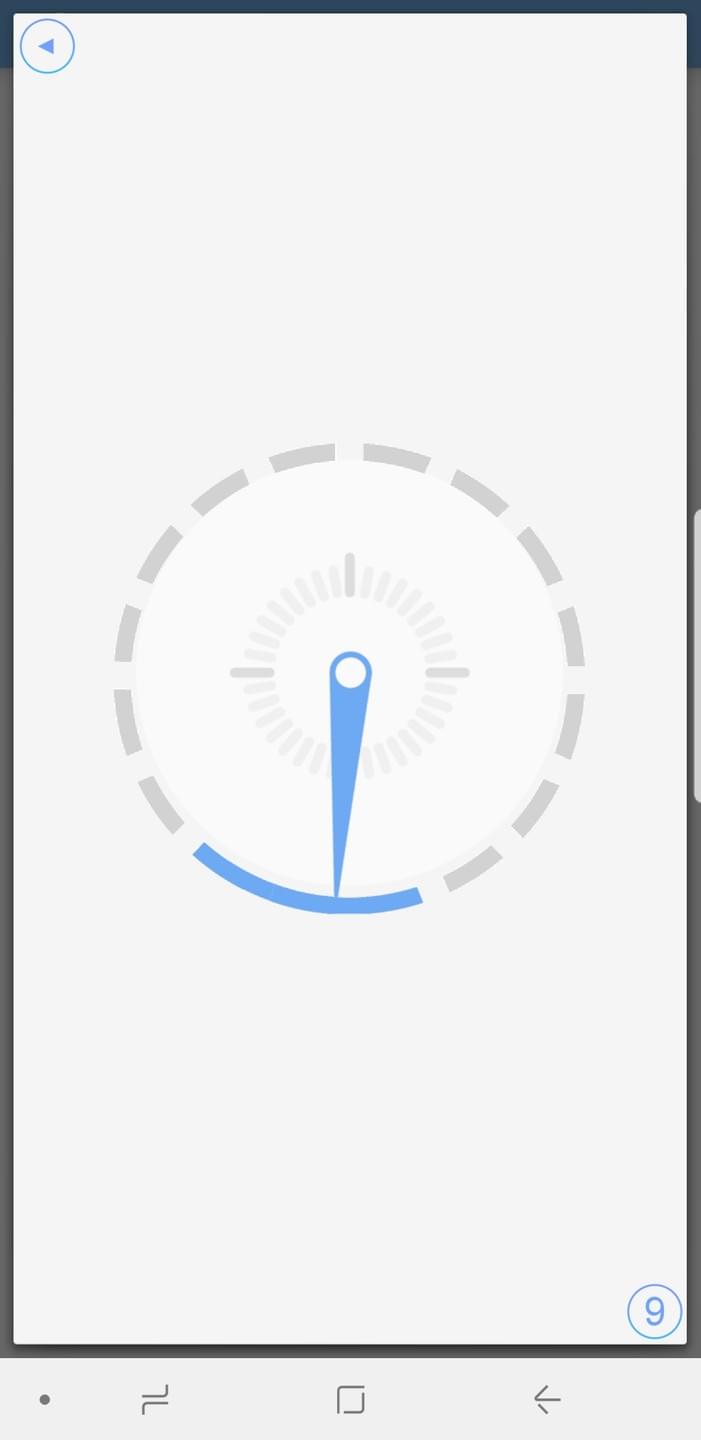Go to home via navigation bar
The image size is (701, 1440).
click(350, 1399)
